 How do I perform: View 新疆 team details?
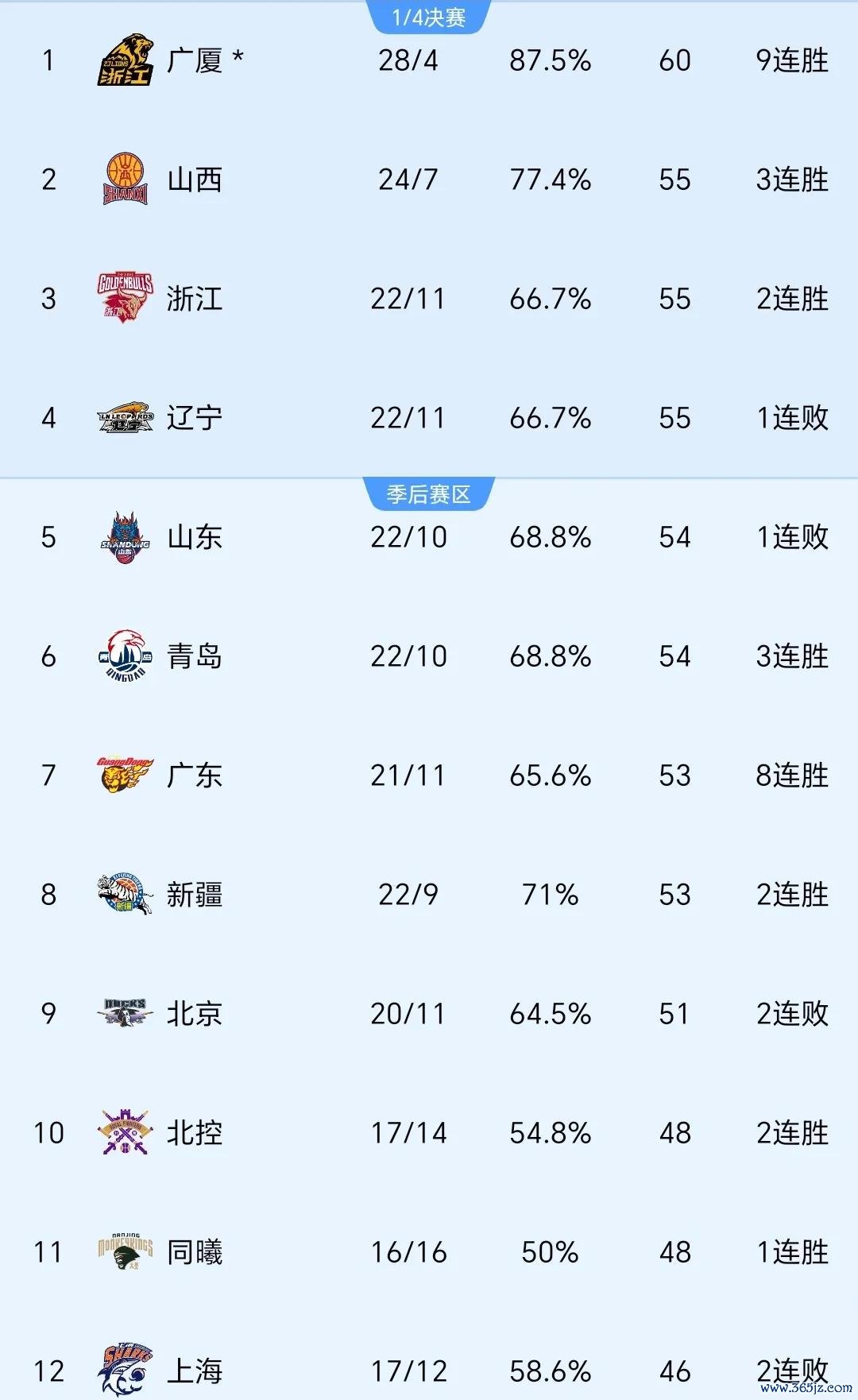pos(429,895)
